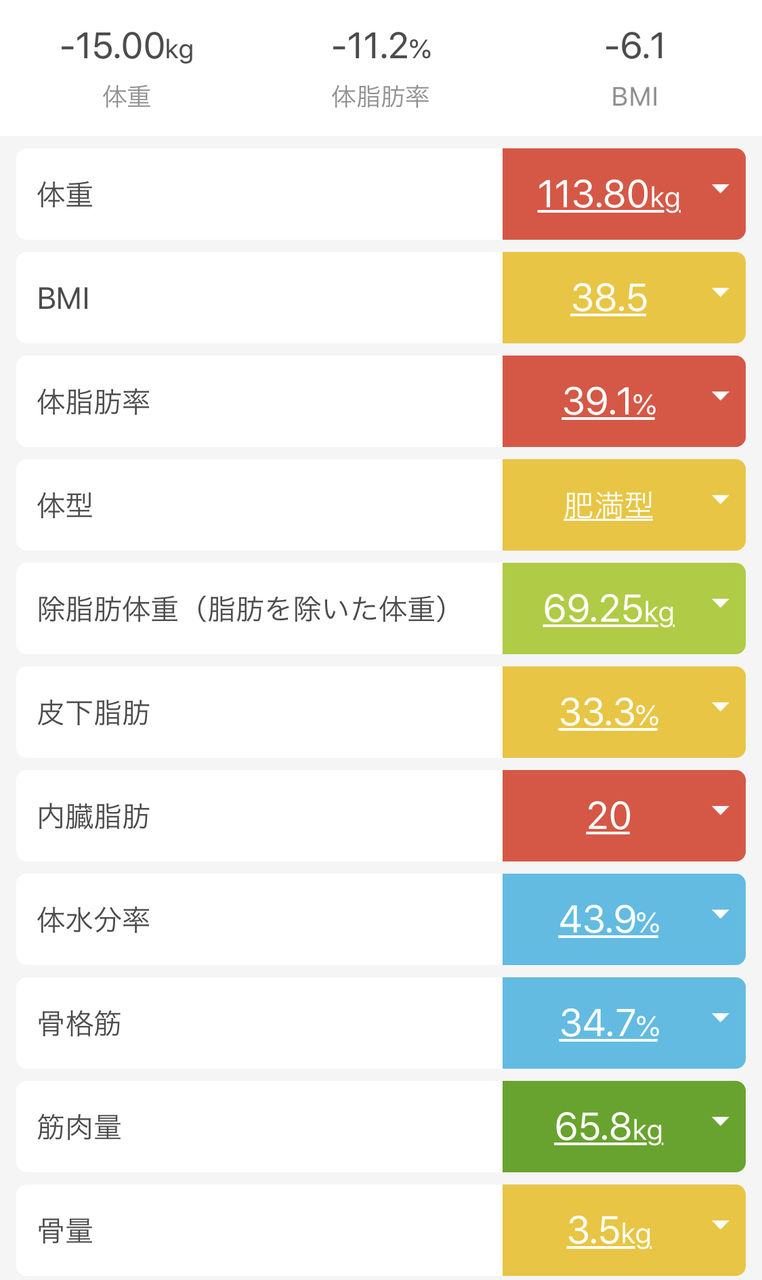
Task: Show details for 体型 肥満型
Action: point(720,500)
